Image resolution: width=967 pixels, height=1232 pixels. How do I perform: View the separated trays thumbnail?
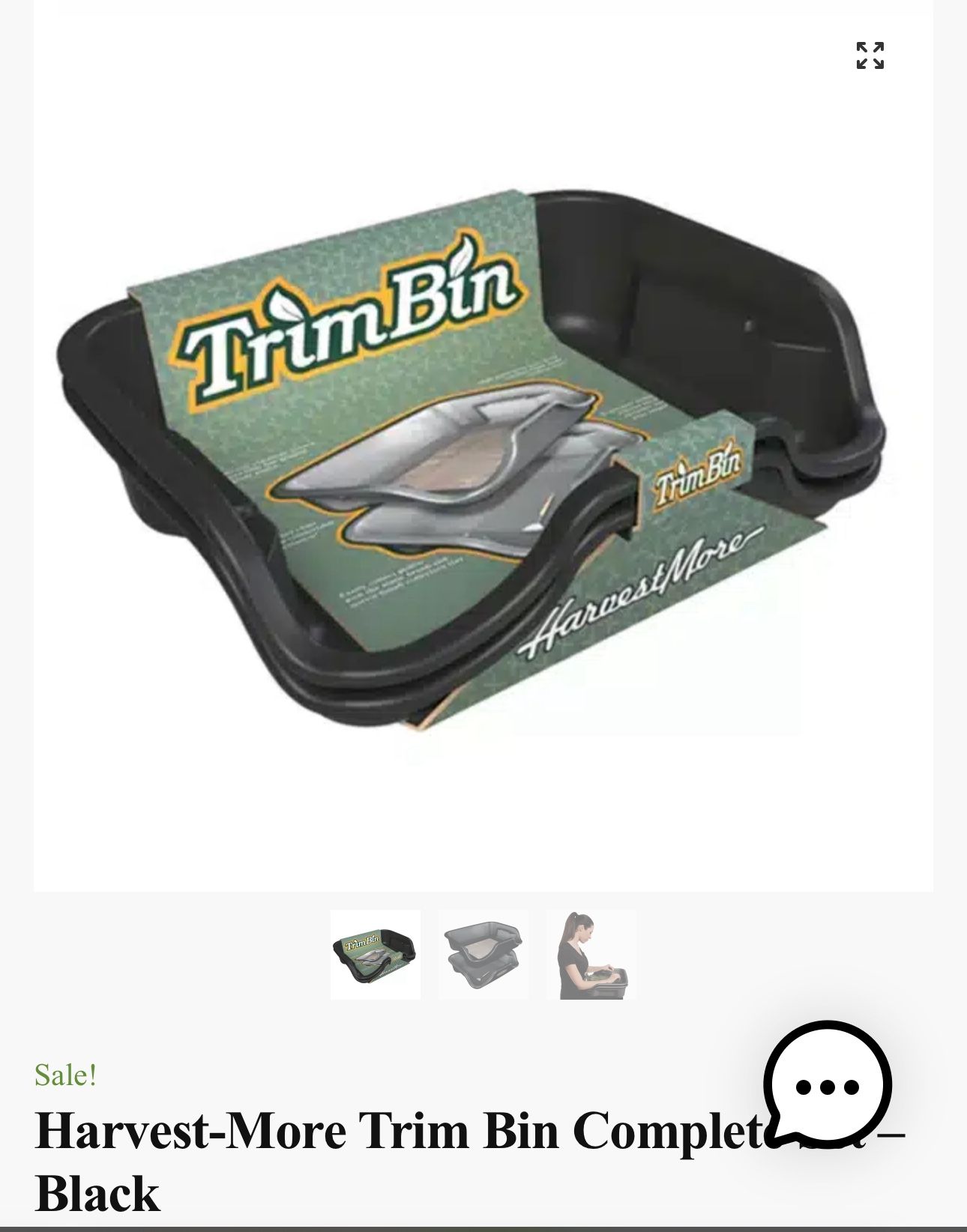[x=483, y=954]
